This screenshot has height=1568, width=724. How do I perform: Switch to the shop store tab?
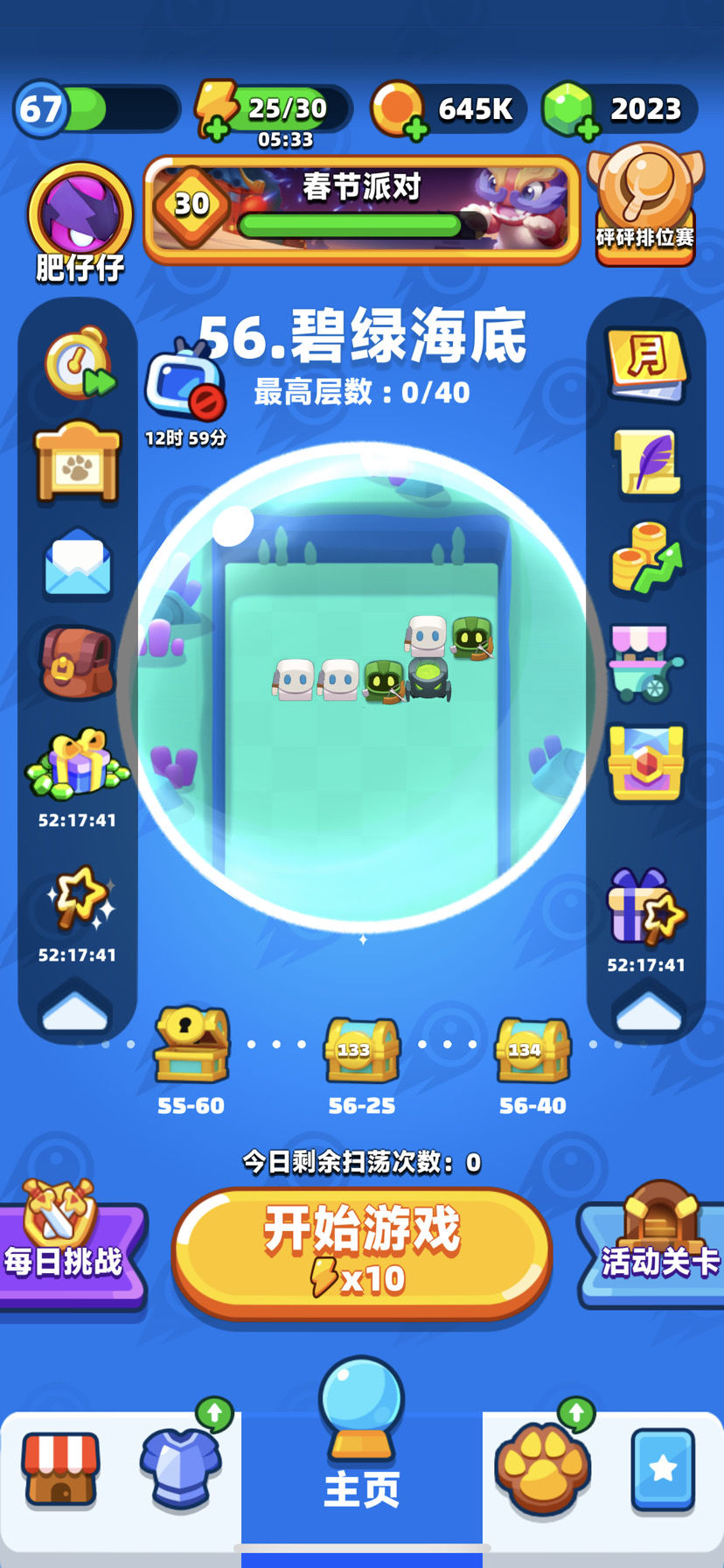point(60,1468)
